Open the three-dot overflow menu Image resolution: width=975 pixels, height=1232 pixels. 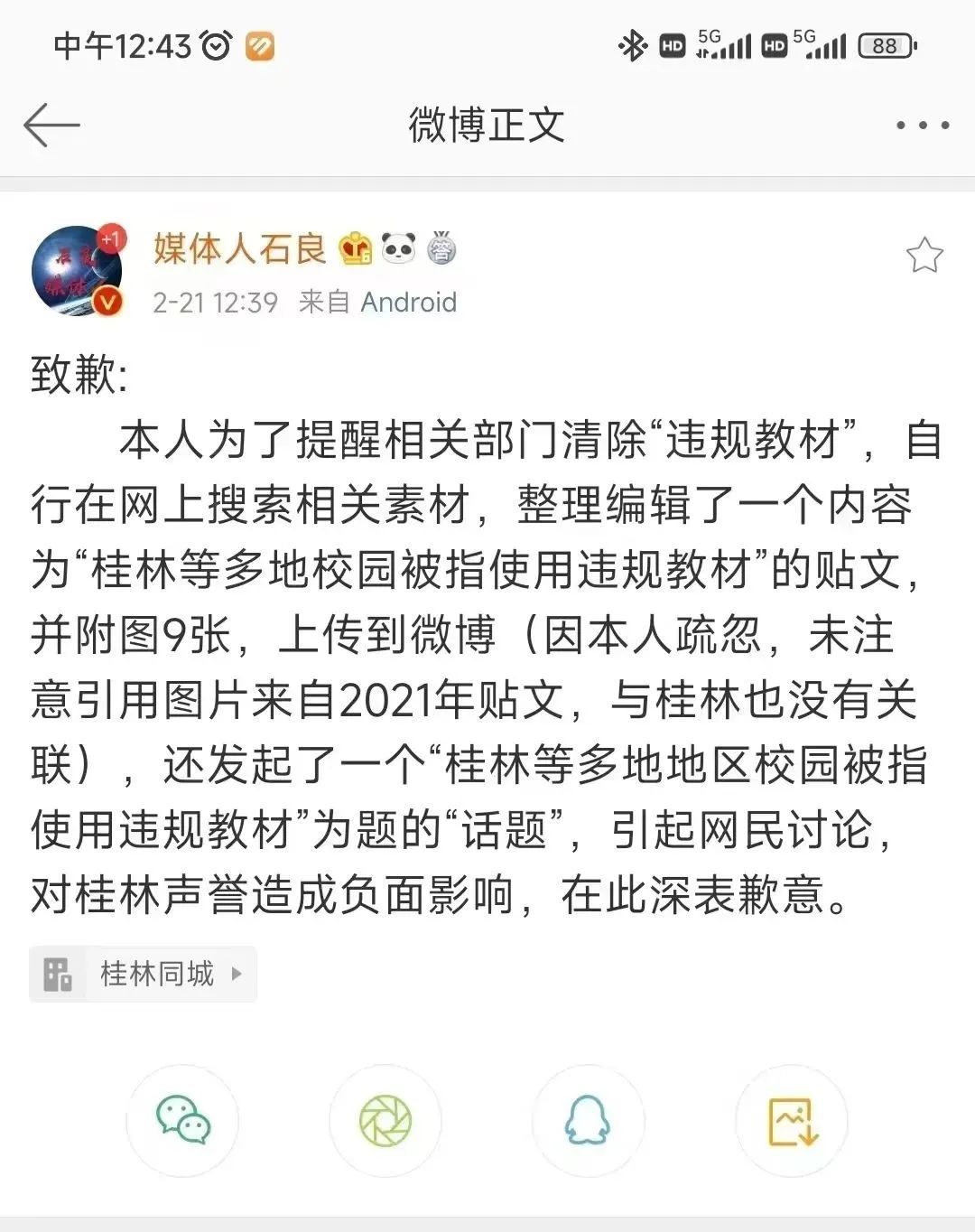[922, 125]
